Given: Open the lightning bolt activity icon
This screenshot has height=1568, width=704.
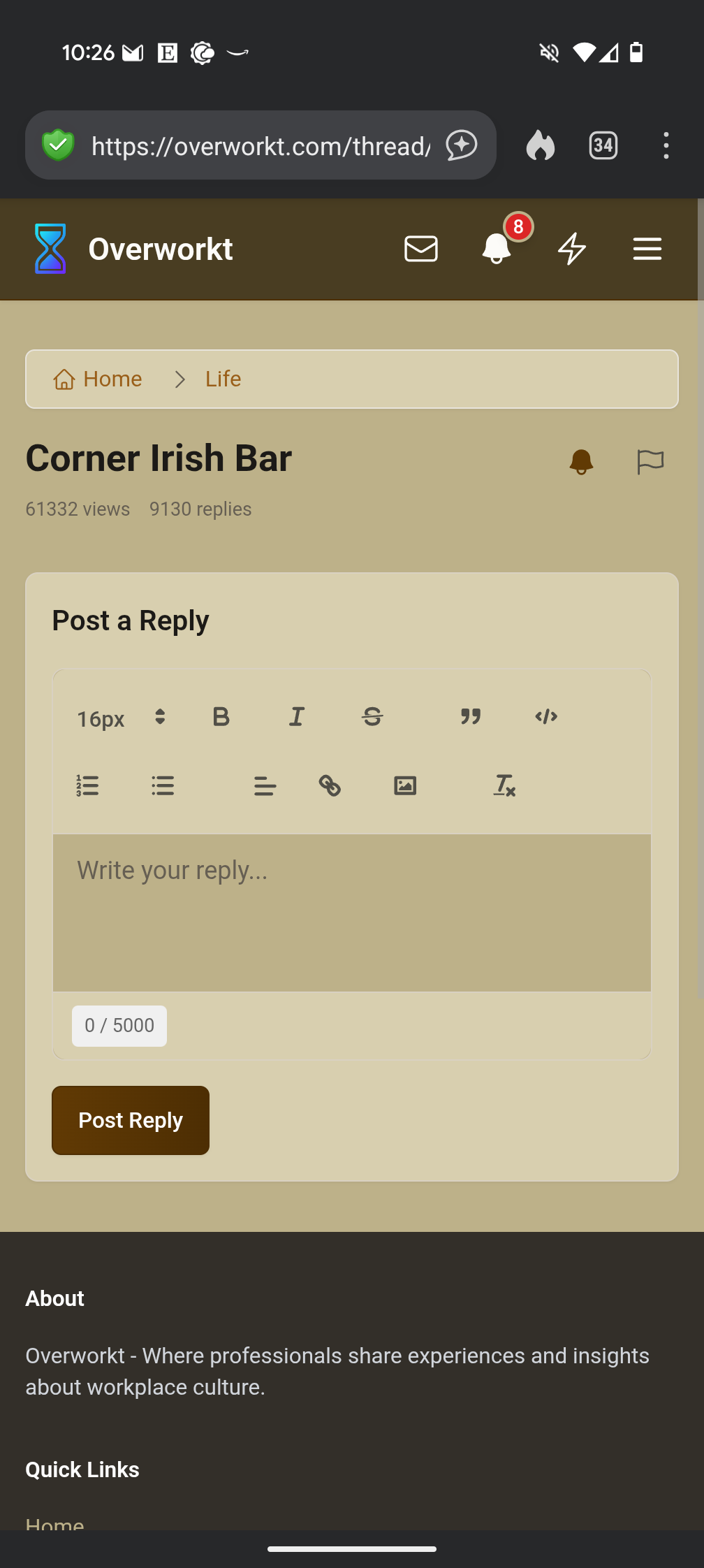Looking at the screenshot, I should pyautogui.click(x=572, y=249).
